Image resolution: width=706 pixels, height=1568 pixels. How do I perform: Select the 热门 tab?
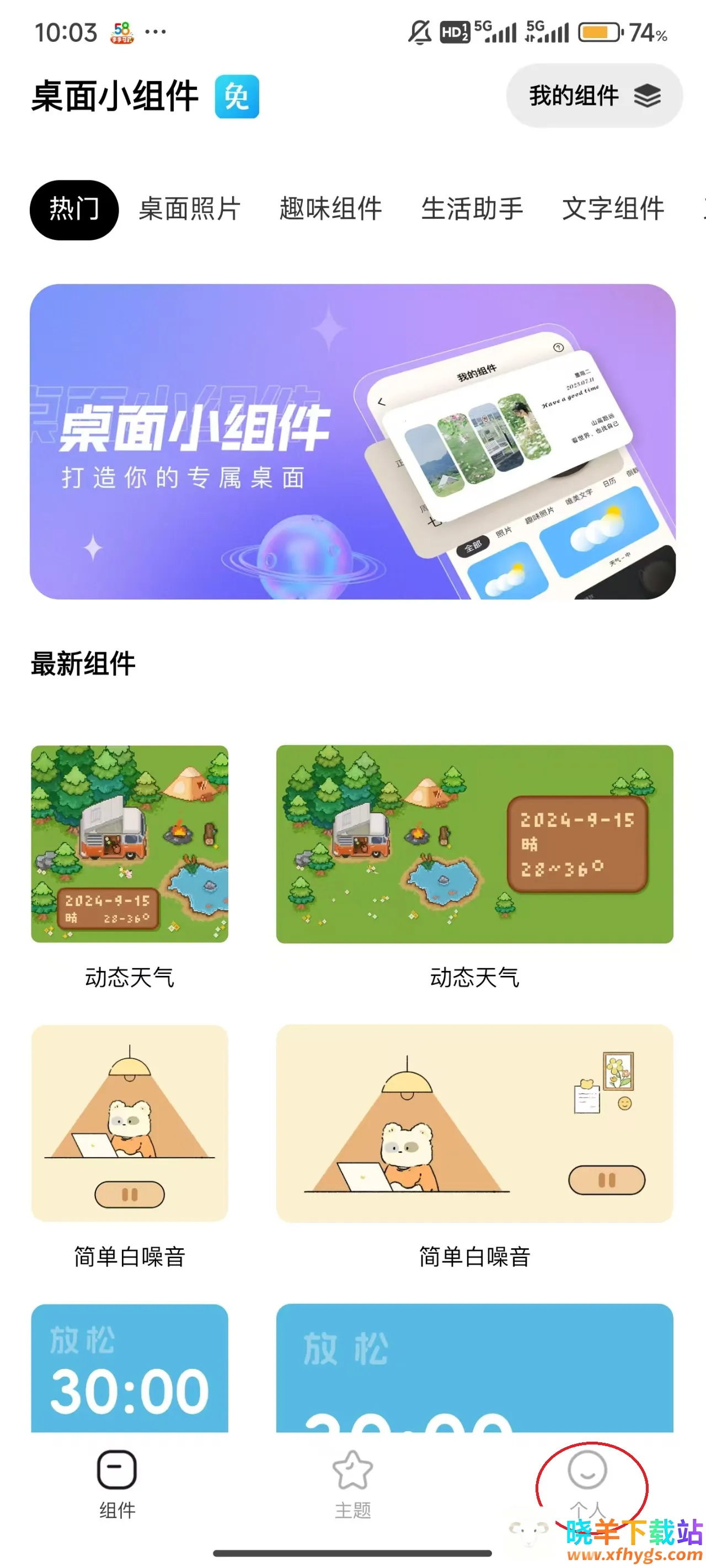click(x=74, y=210)
